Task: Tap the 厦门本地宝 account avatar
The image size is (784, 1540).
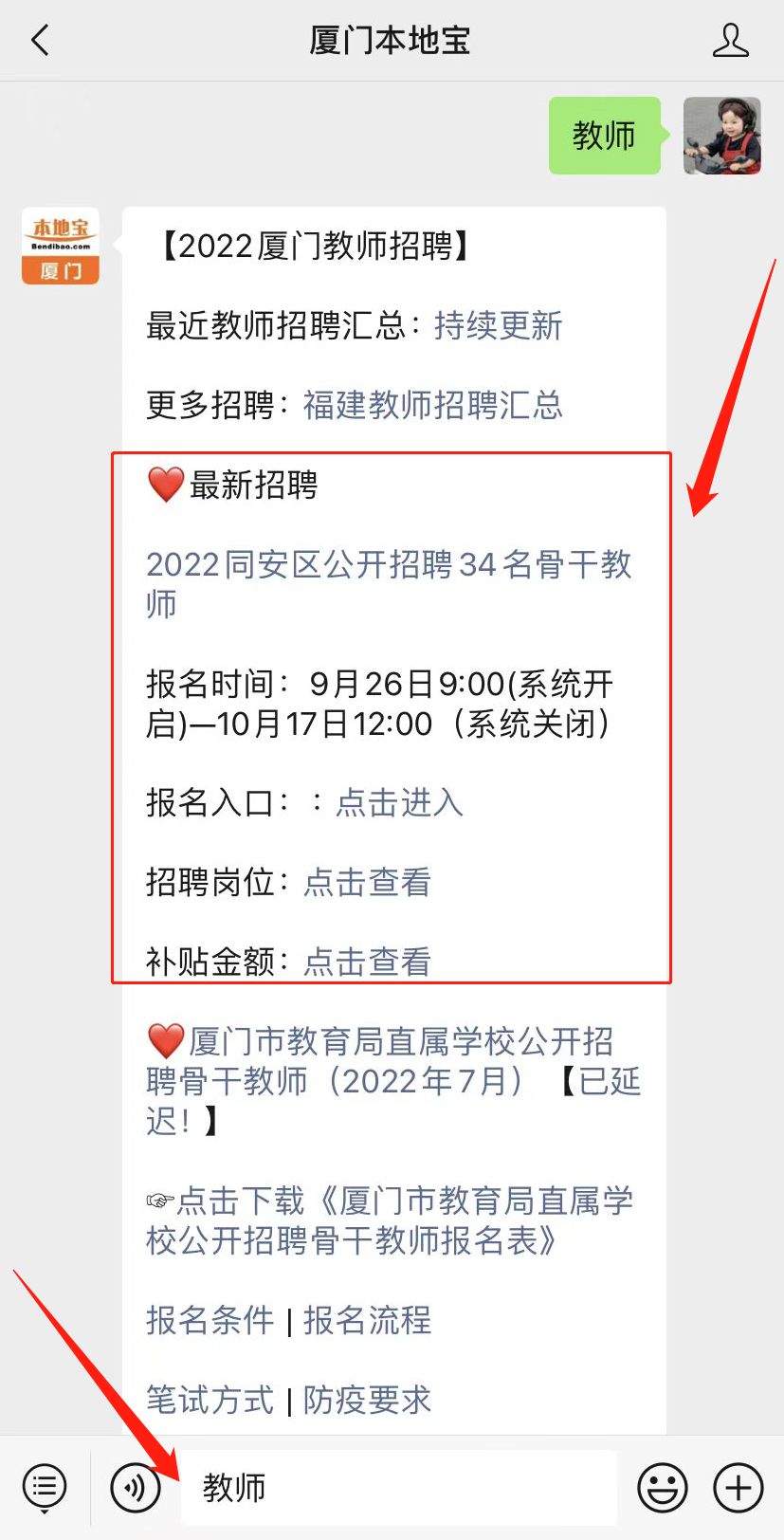Action: 61,247
